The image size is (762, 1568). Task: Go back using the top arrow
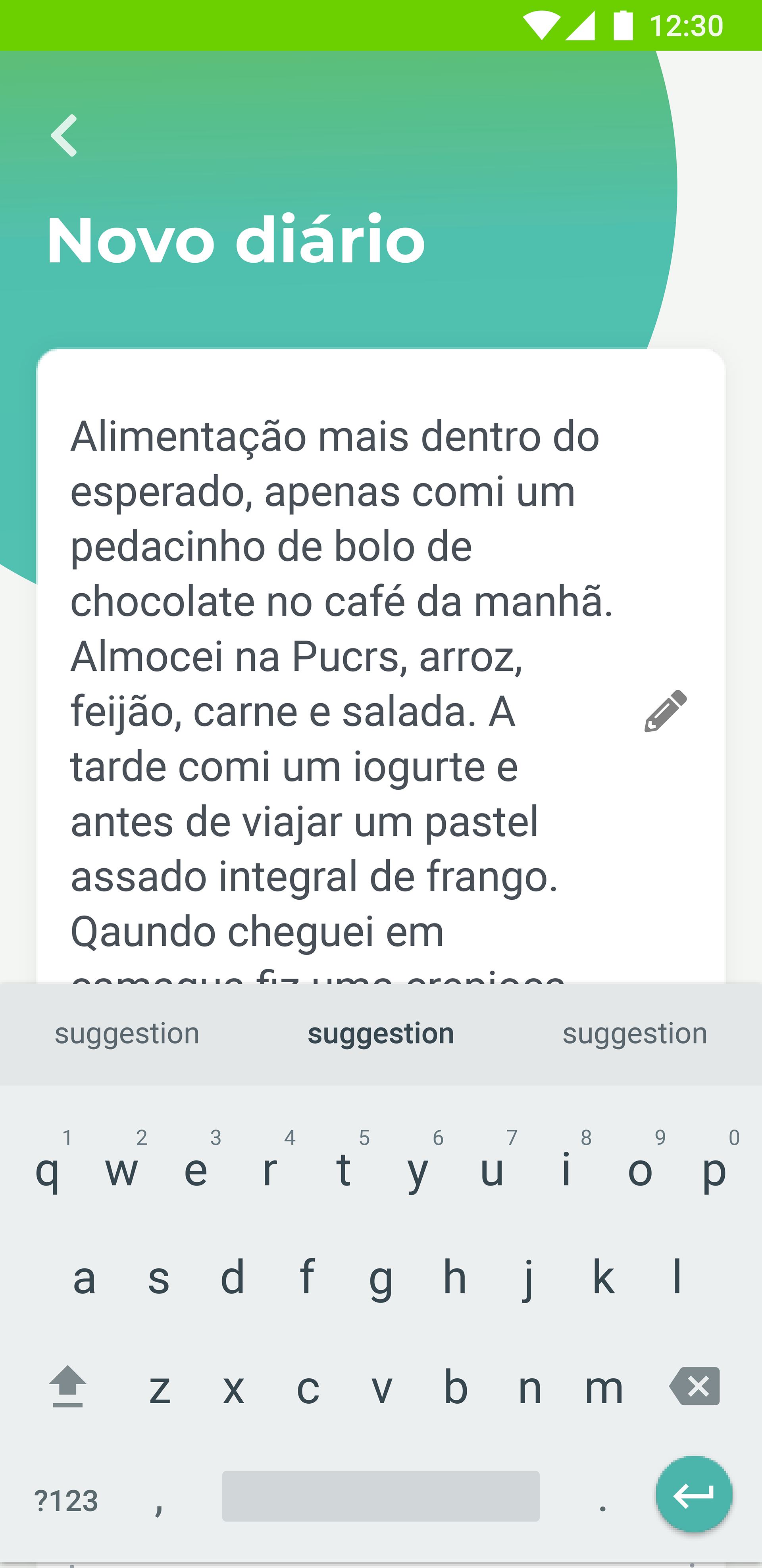pyautogui.click(x=64, y=135)
